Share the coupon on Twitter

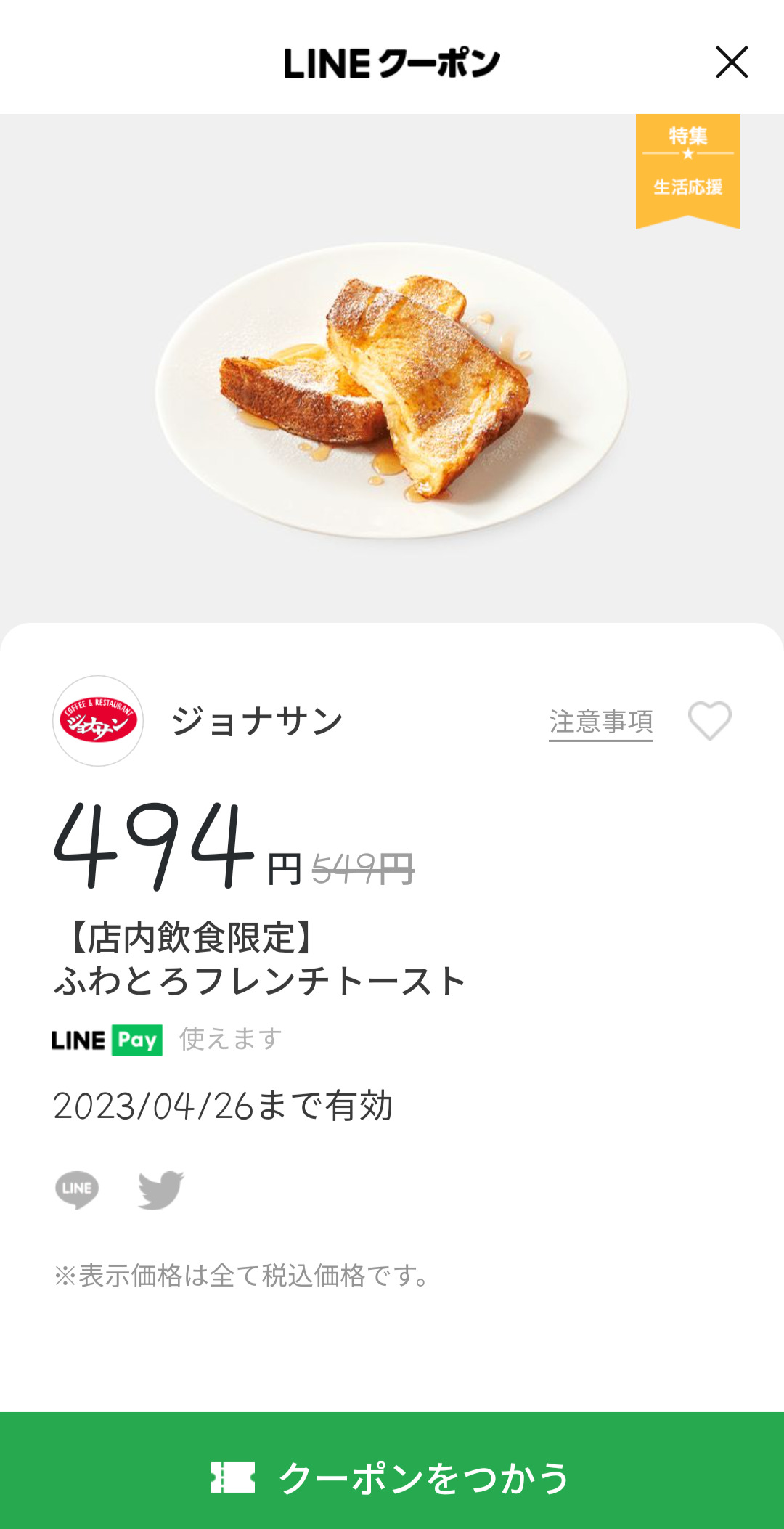pos(160,1189)
